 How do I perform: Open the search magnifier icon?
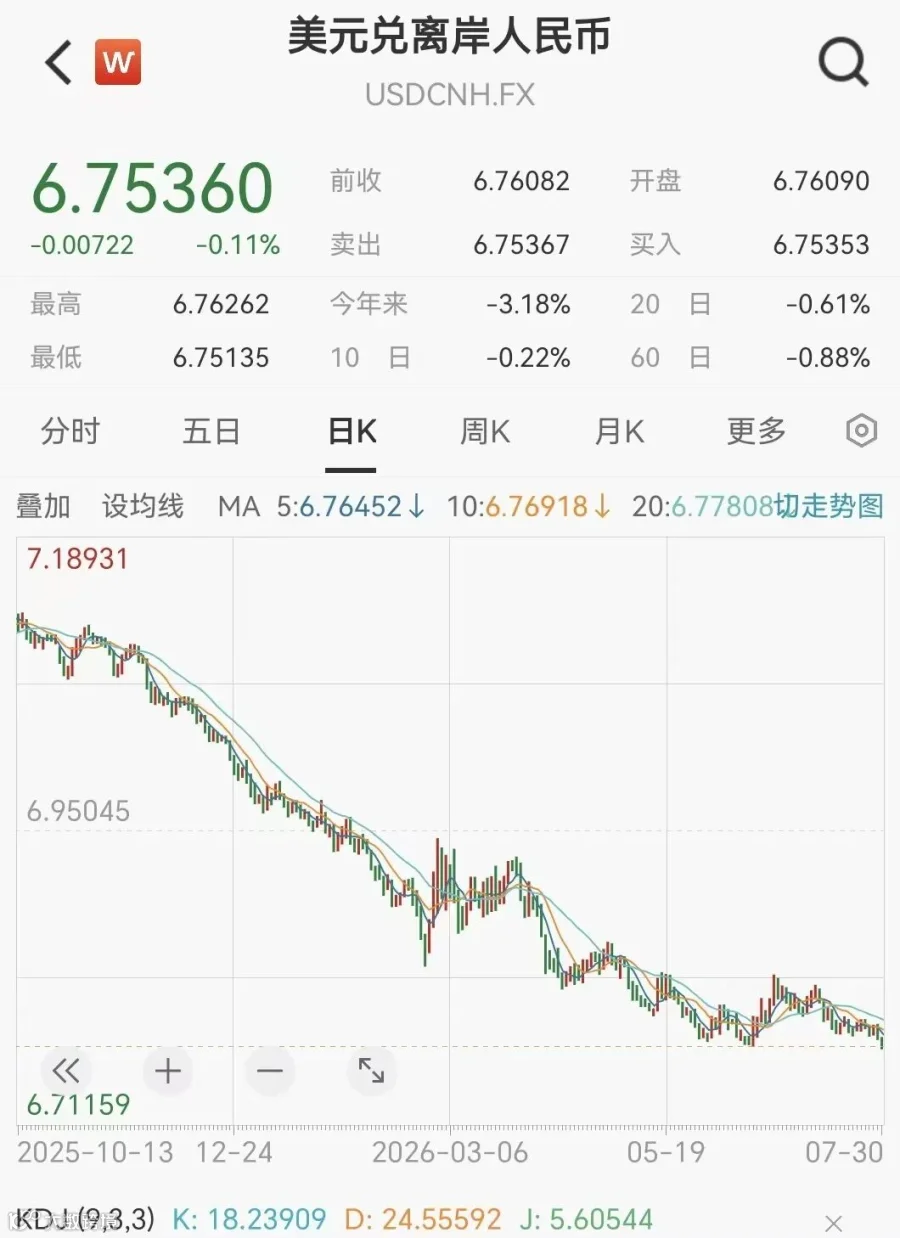pyautogui.click(x=843, y=62)
